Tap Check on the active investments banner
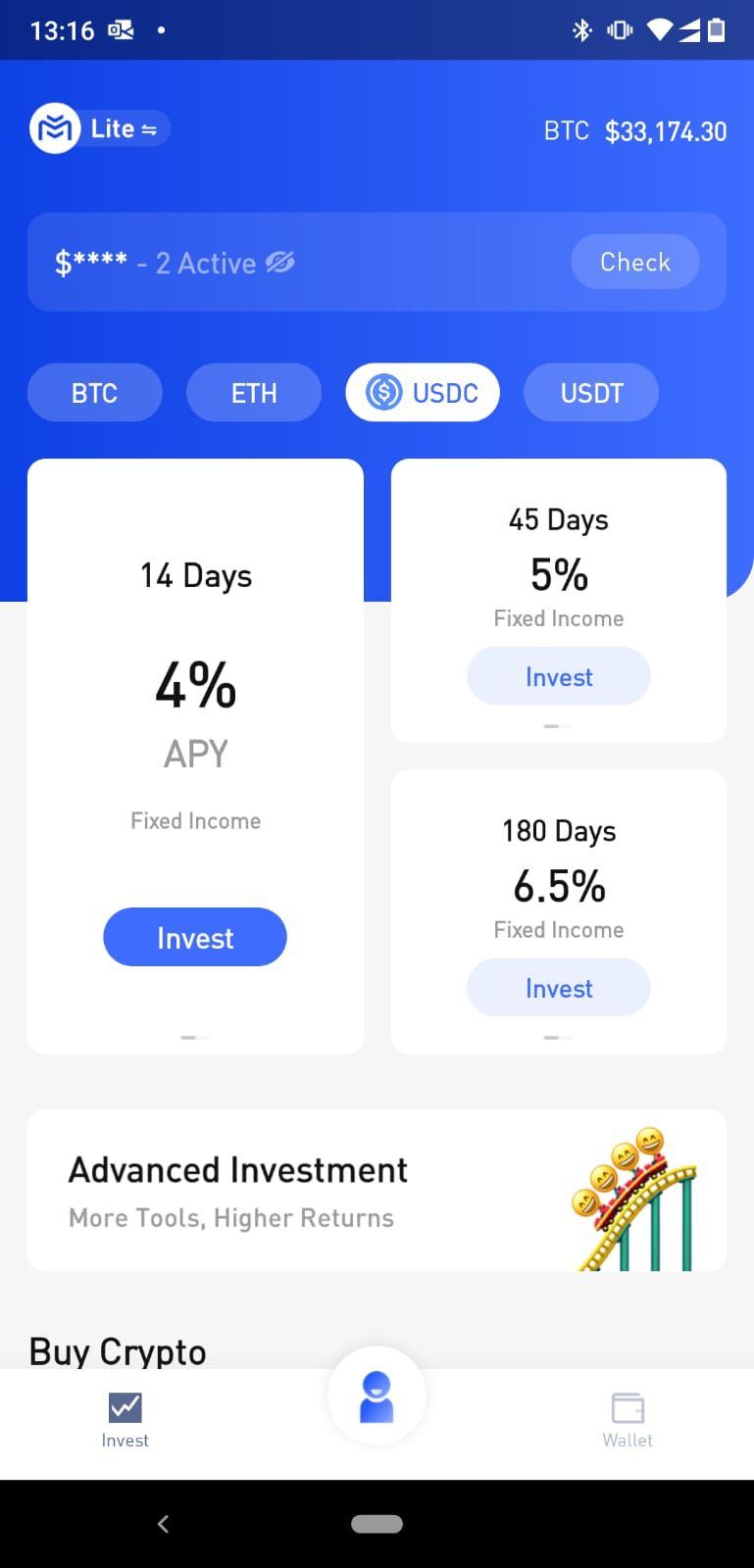The image size is (754, 1568). pyautogui.click(x=634, y=262)
